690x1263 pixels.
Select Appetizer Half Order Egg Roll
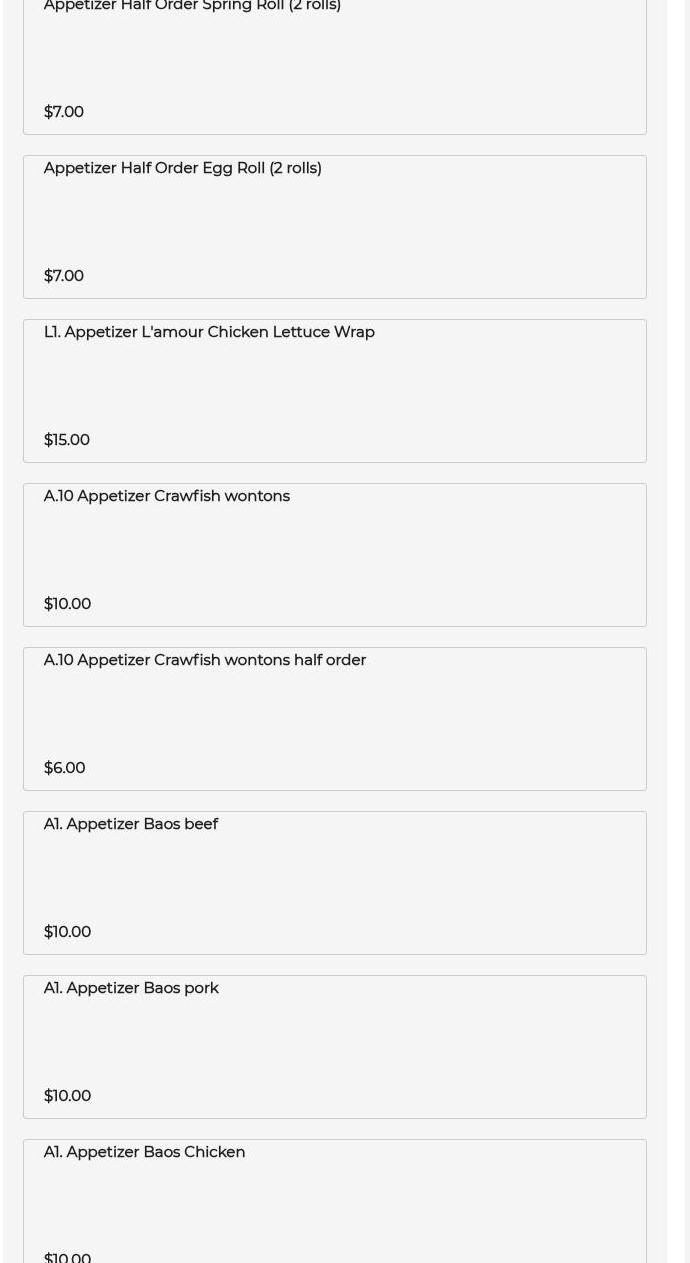(x=334, y=226)
